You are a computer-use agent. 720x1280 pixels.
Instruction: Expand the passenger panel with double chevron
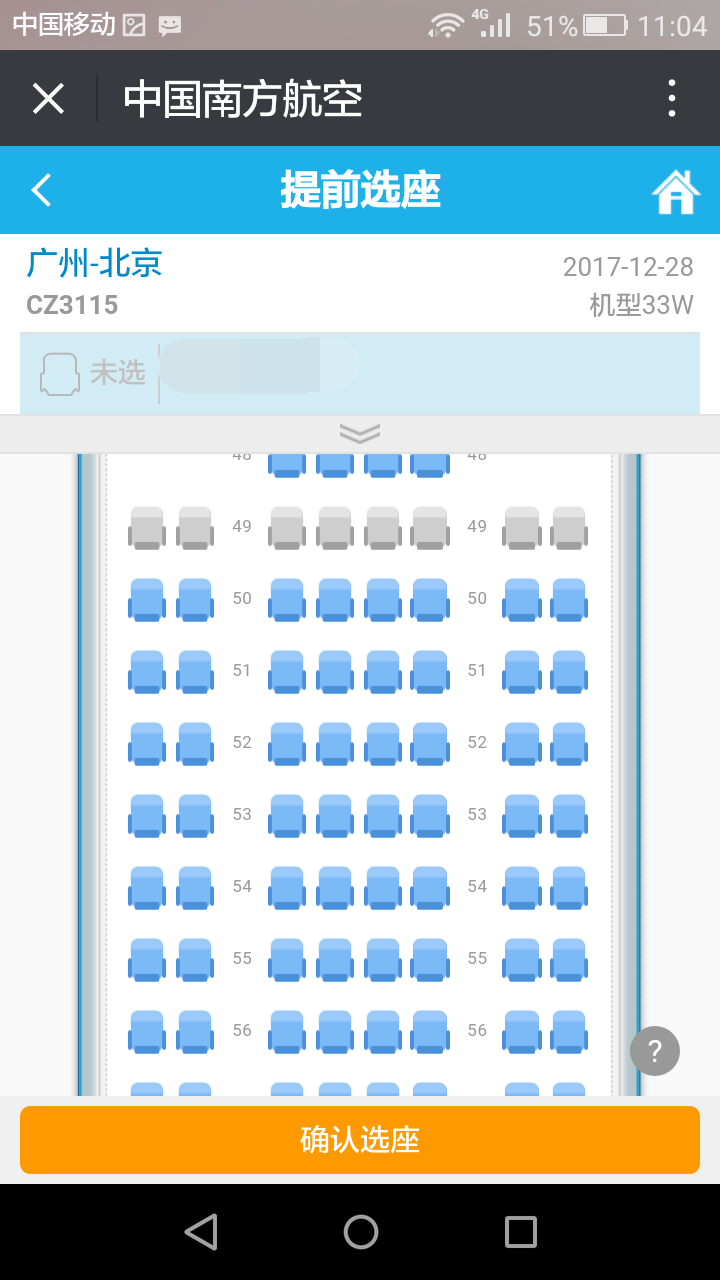point(360,433)
